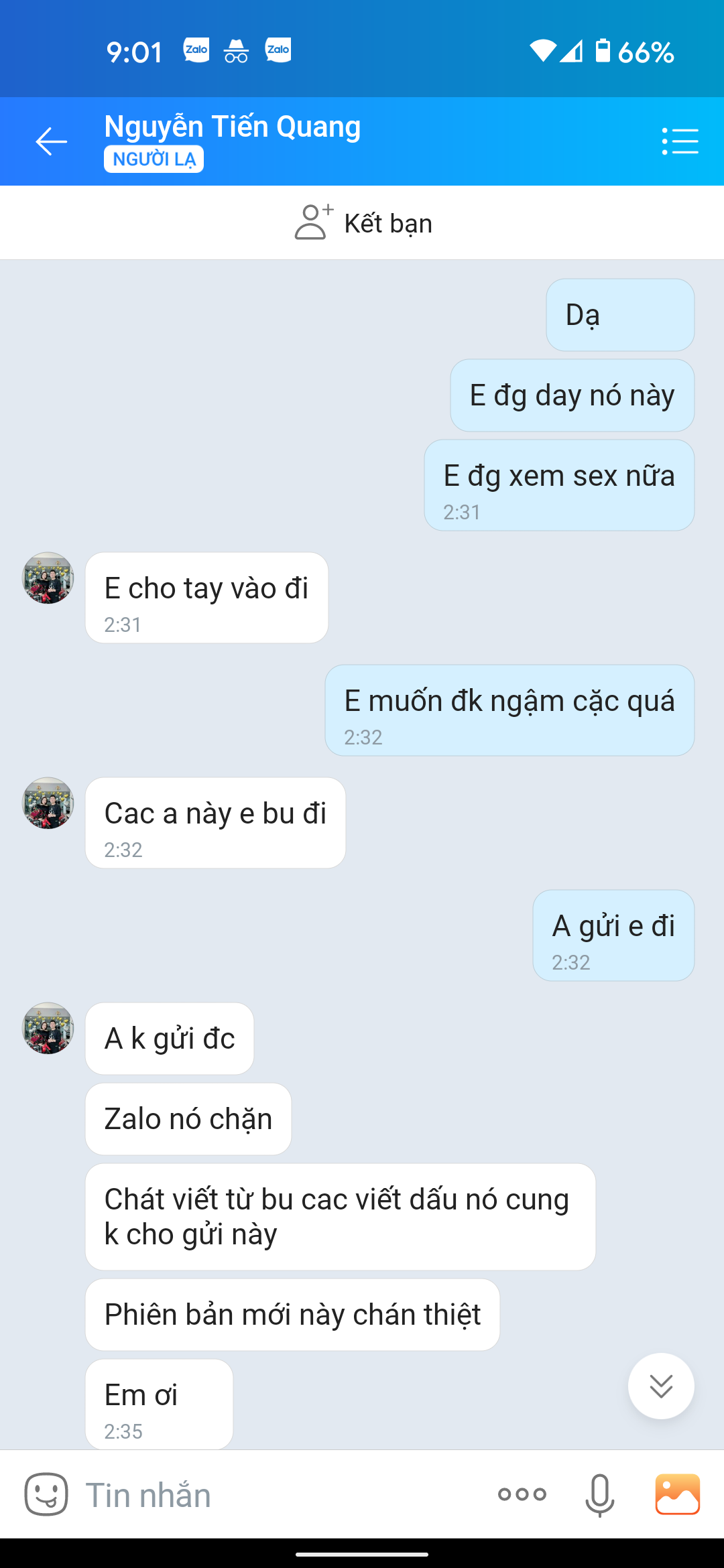Record a voice message

[x=599, y=1494]
